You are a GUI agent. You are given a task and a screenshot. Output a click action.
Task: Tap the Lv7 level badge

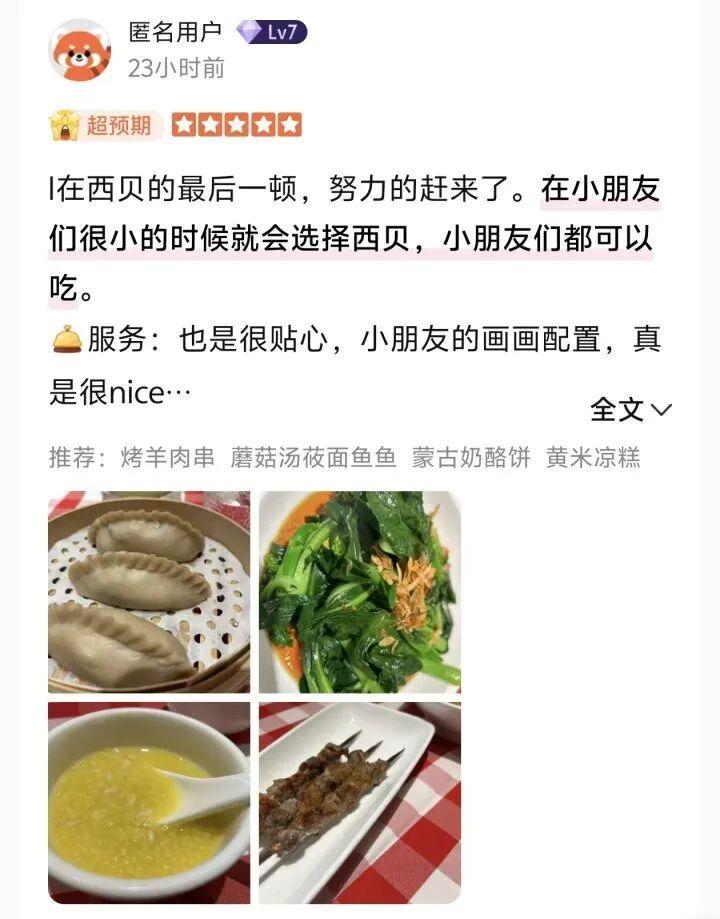coord(272,32)
